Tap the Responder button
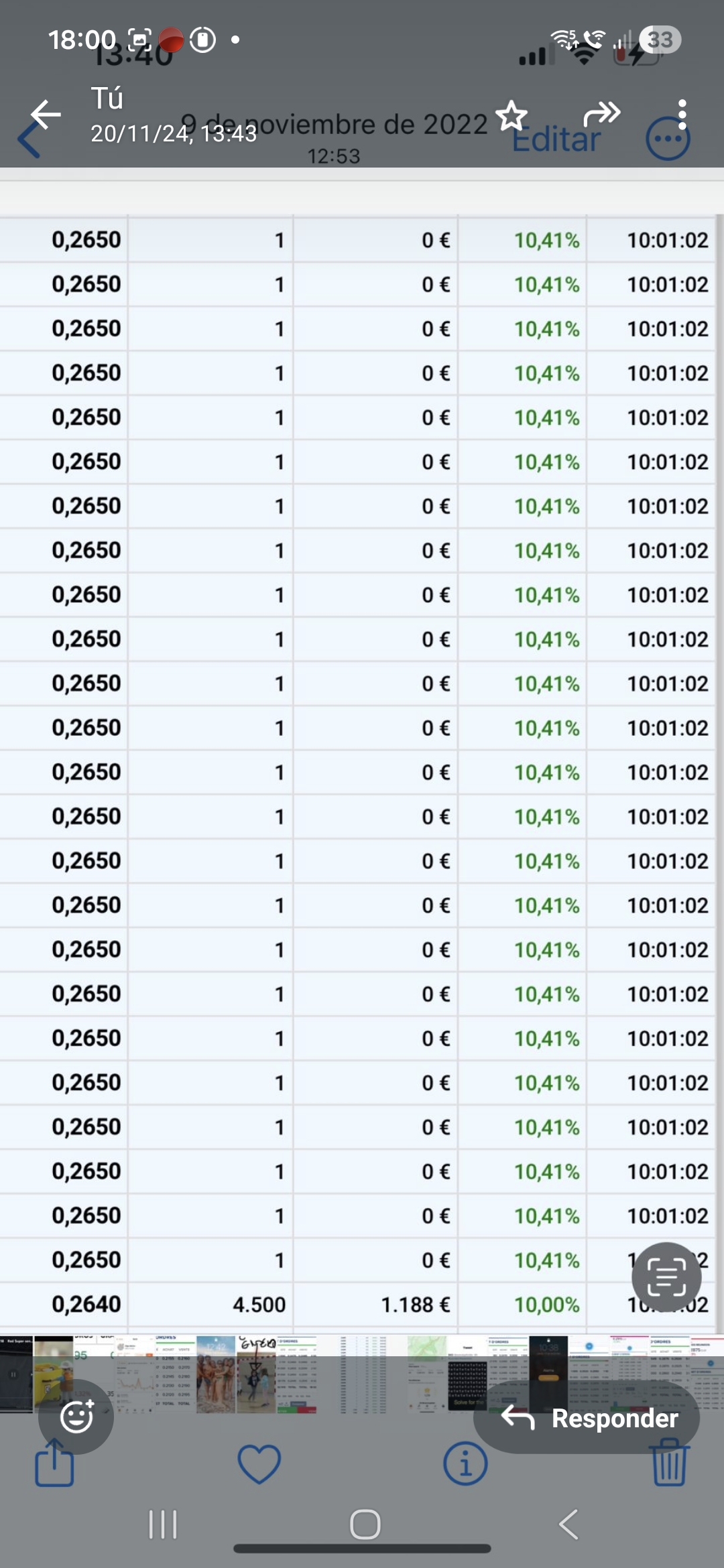The image size is (724, 1568). click(587, 1418)
